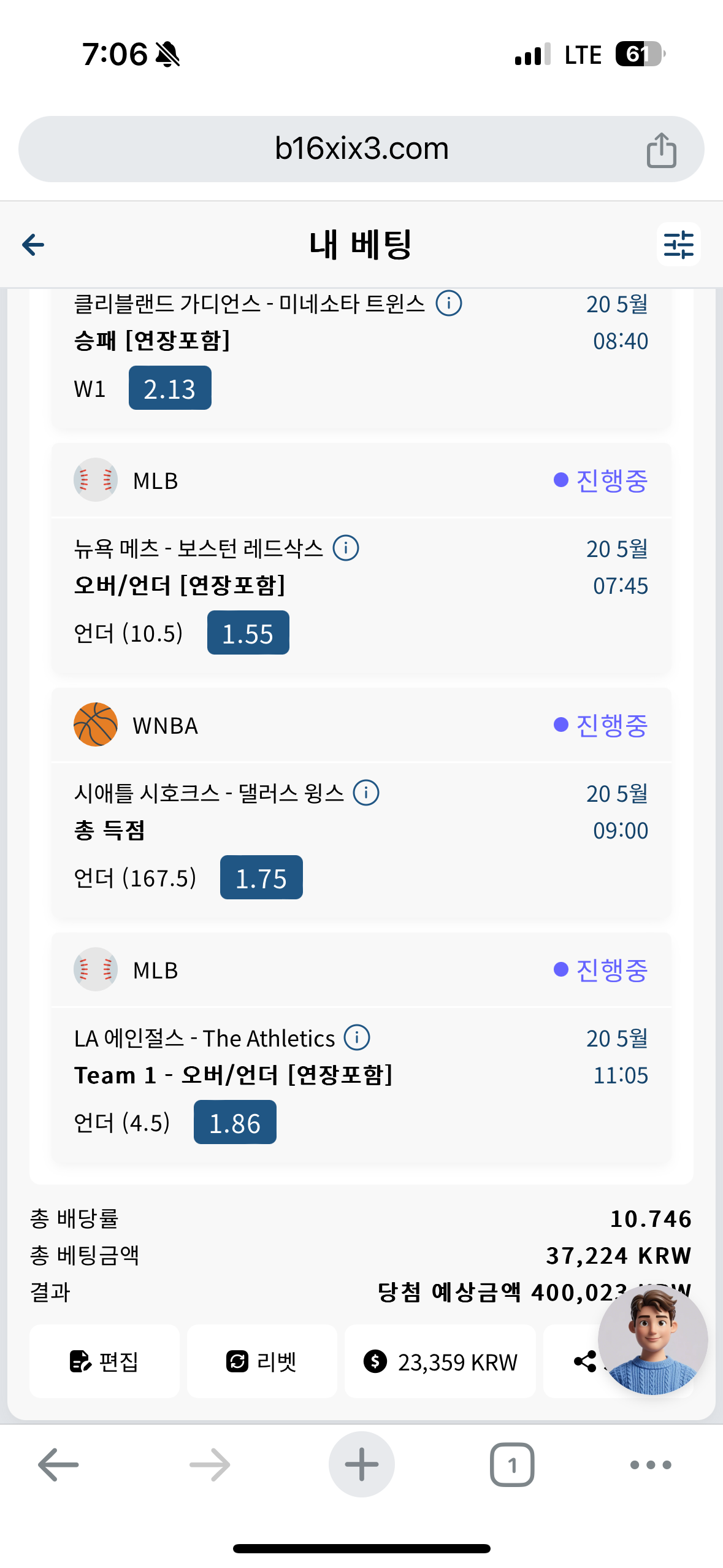Open the browser tab switcher
The width and height of the screenshot is (723, 1568).
coord(512,1464)
